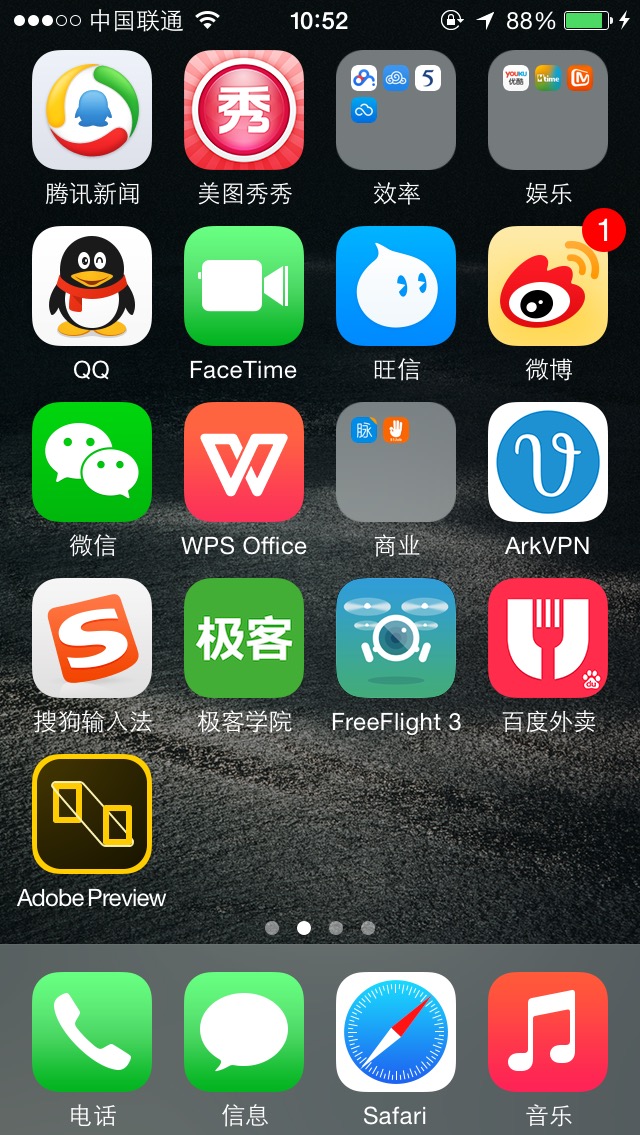640x1135 pixels.
Task: Open the 腾讯新闻 app
Action: click(92, 110)
